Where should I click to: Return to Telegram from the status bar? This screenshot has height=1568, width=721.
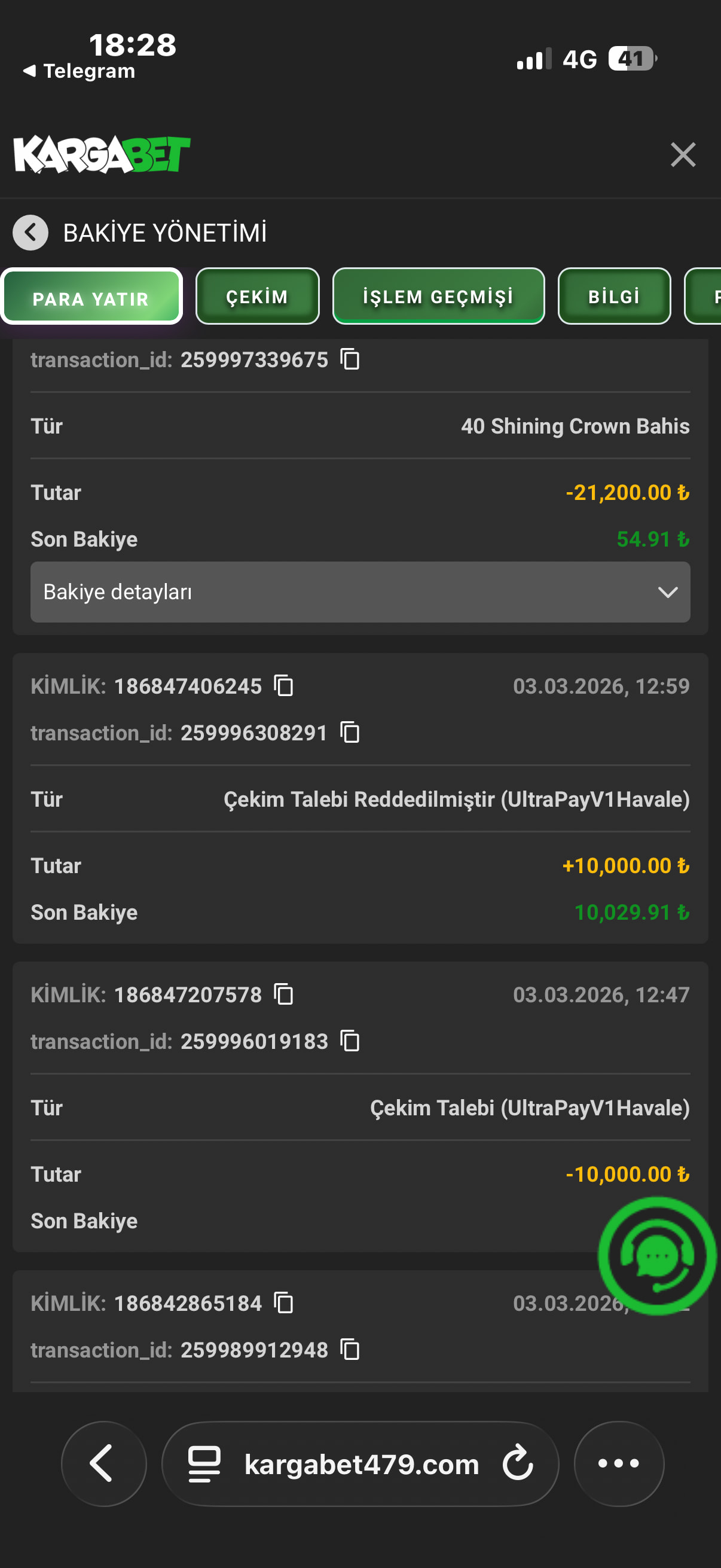point(79,71)
